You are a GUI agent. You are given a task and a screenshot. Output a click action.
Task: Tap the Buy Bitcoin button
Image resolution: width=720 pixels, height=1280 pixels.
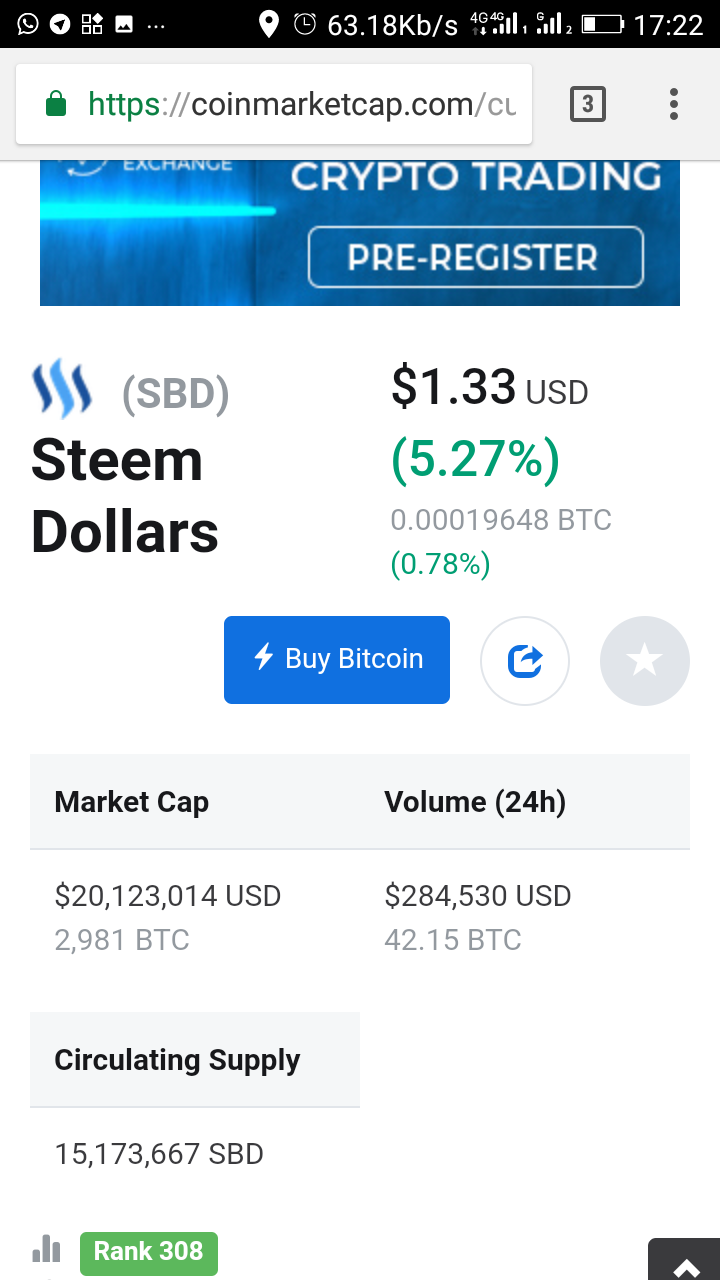(x=337, y=659)
